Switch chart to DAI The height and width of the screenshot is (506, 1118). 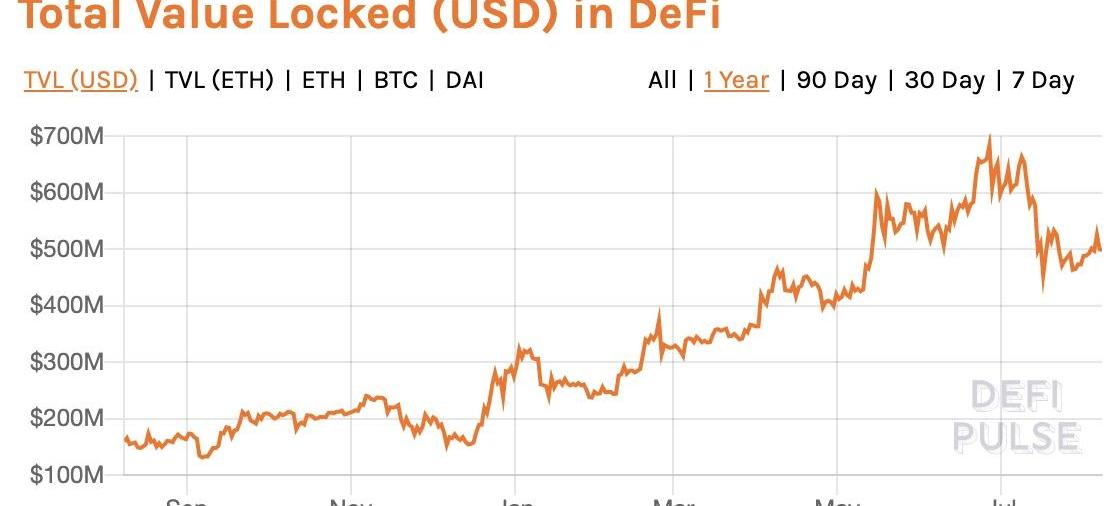(465, 81)
